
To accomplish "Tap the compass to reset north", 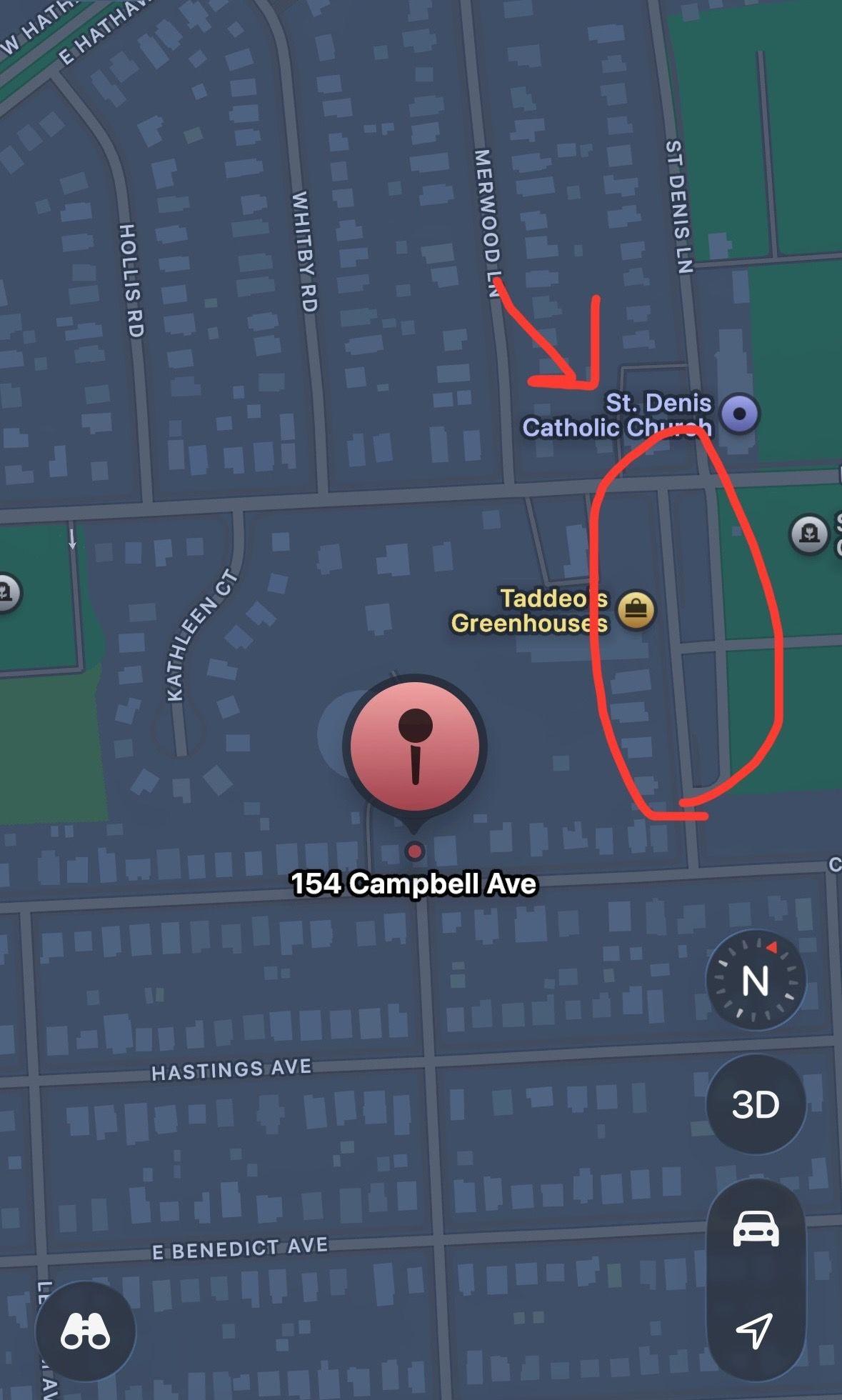I will pyautogui.click(x=756, y=979).
